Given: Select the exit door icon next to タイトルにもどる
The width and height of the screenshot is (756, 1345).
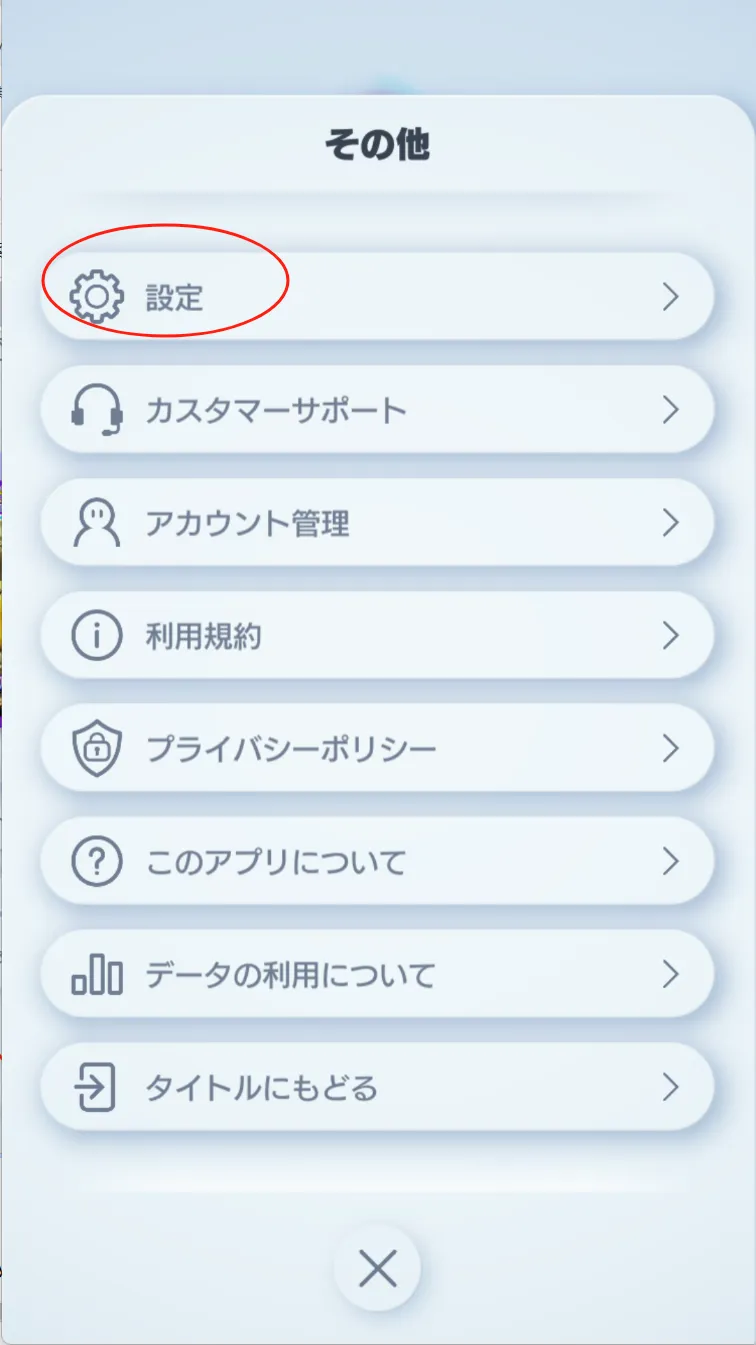Looking at the screenshot, I should [96, 1087].
